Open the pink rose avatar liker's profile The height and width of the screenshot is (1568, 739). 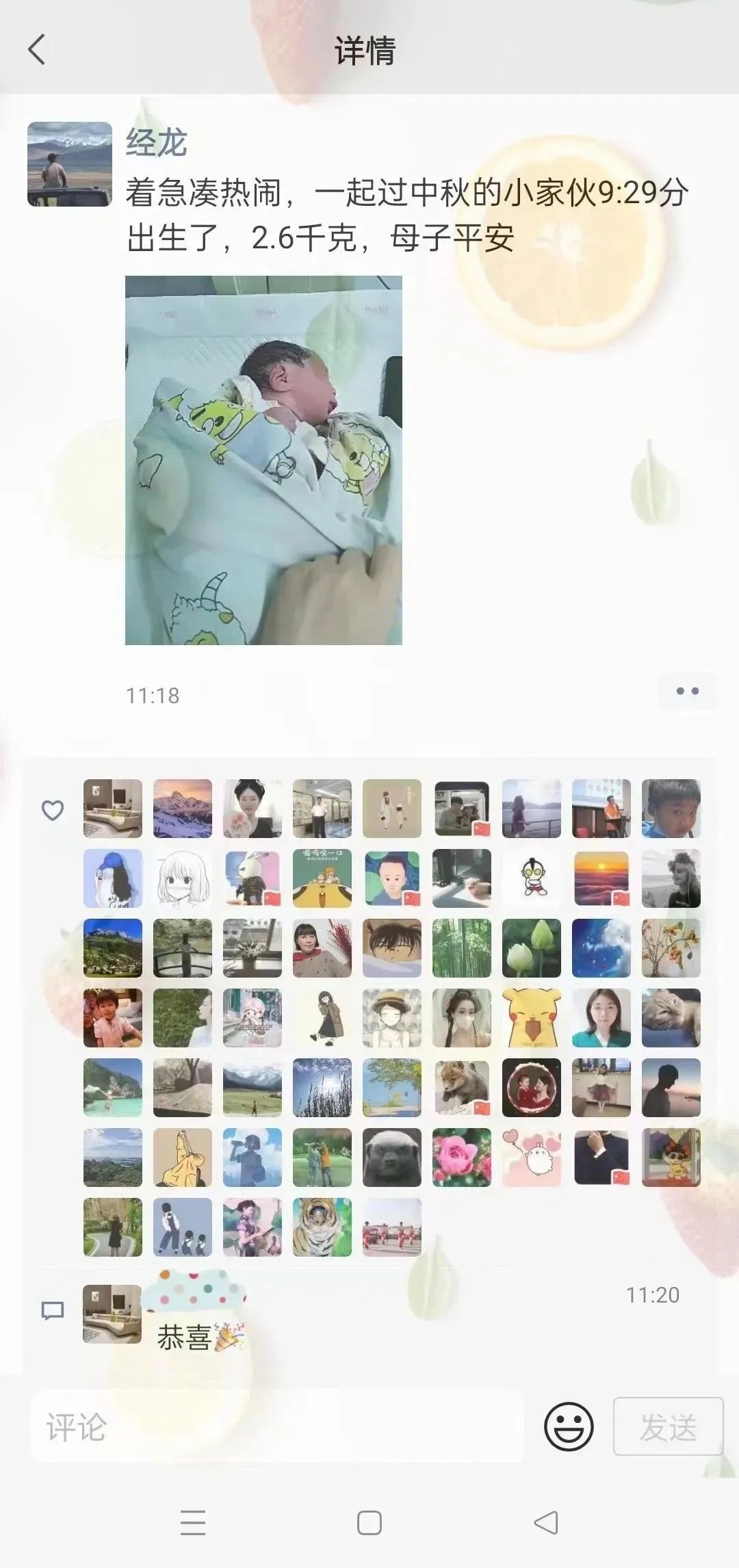point(461,1158)
